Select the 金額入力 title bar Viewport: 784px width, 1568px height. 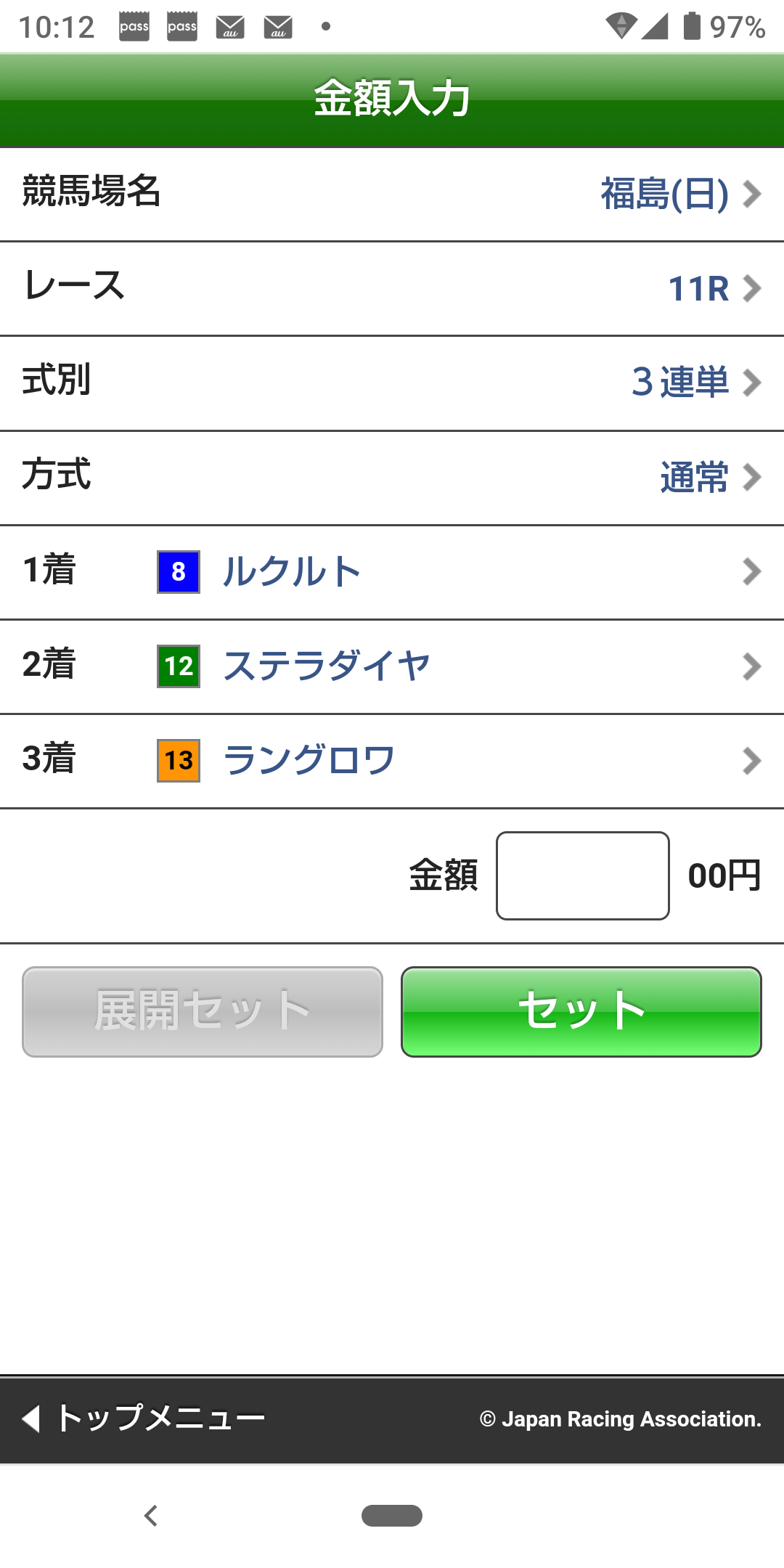[x=392, y=97]
